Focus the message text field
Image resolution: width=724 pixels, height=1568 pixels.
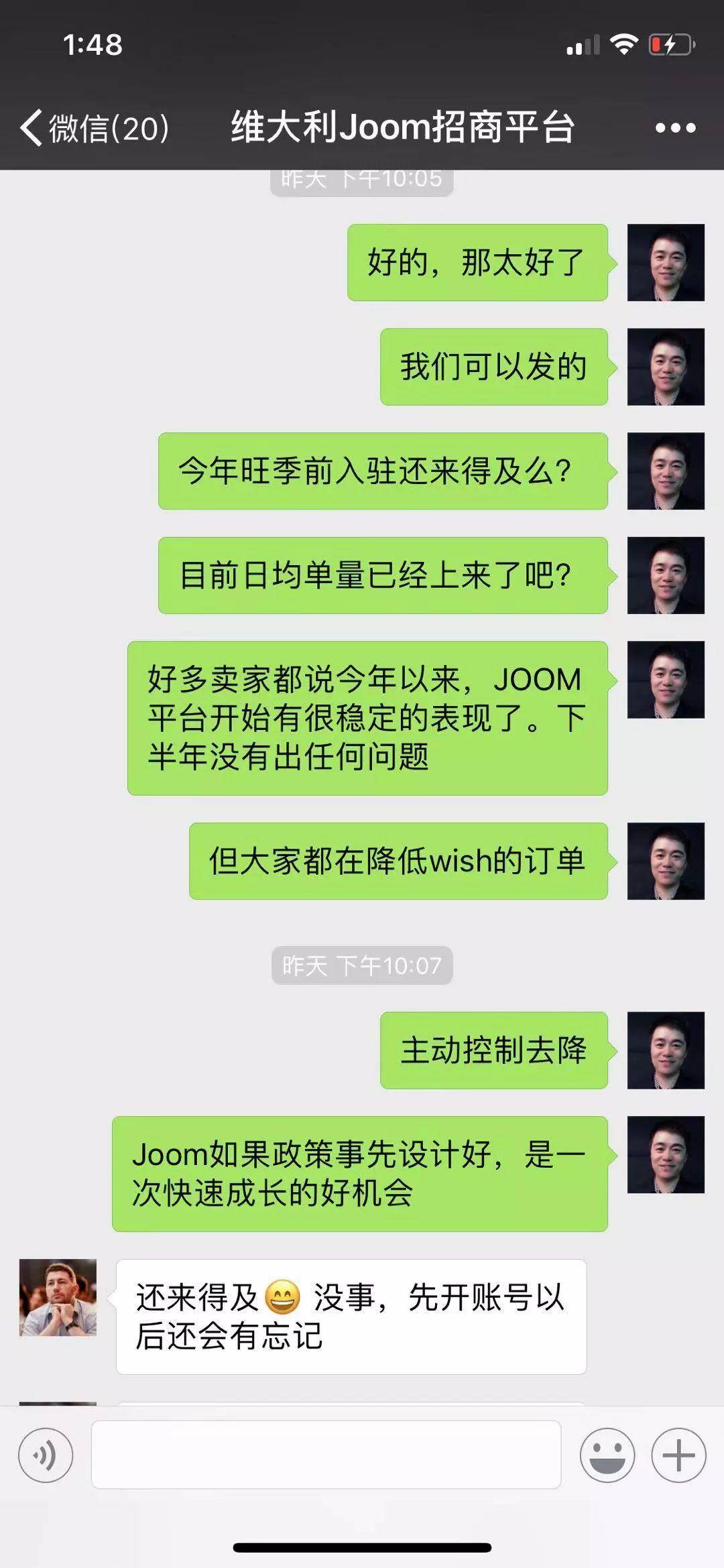(x=326, y=1455)
